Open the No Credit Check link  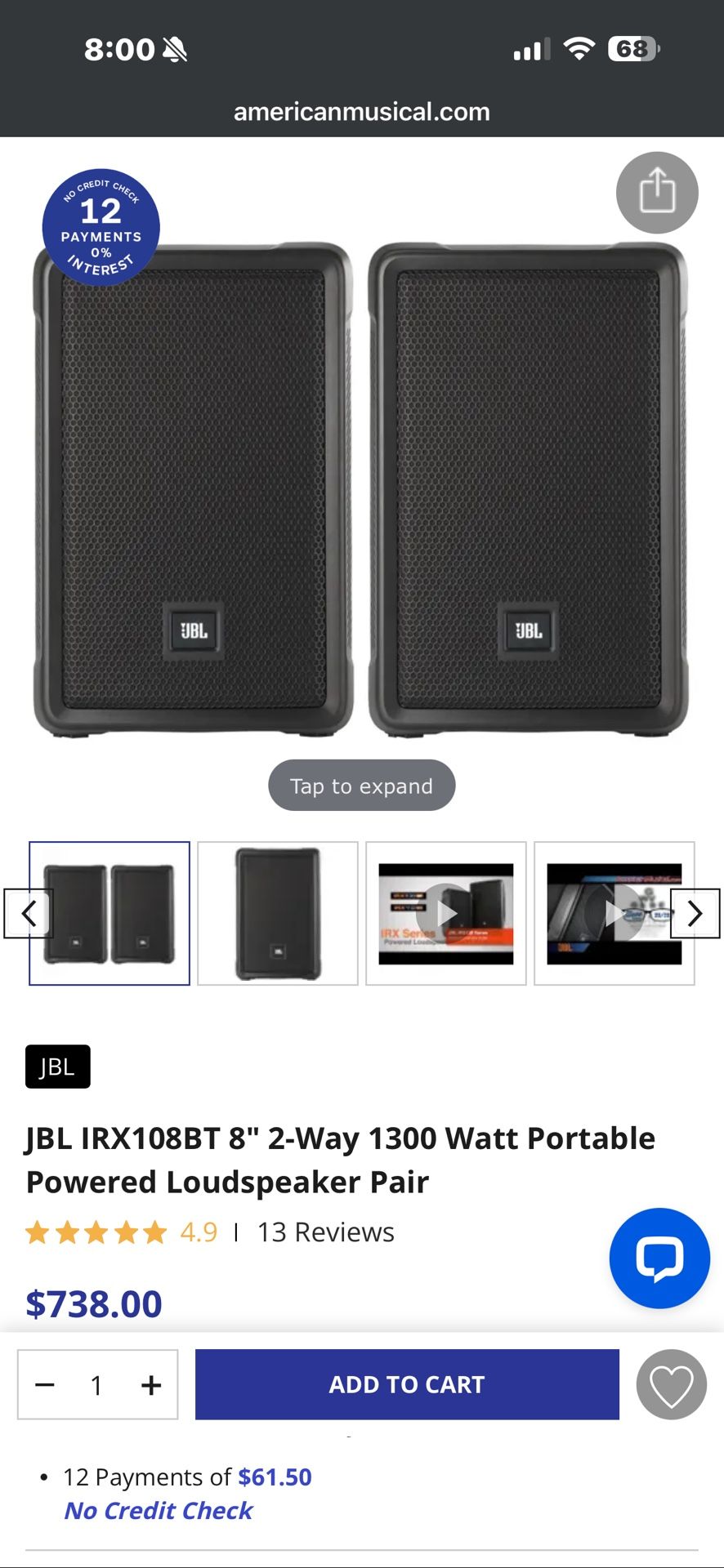click(159, 1511)
